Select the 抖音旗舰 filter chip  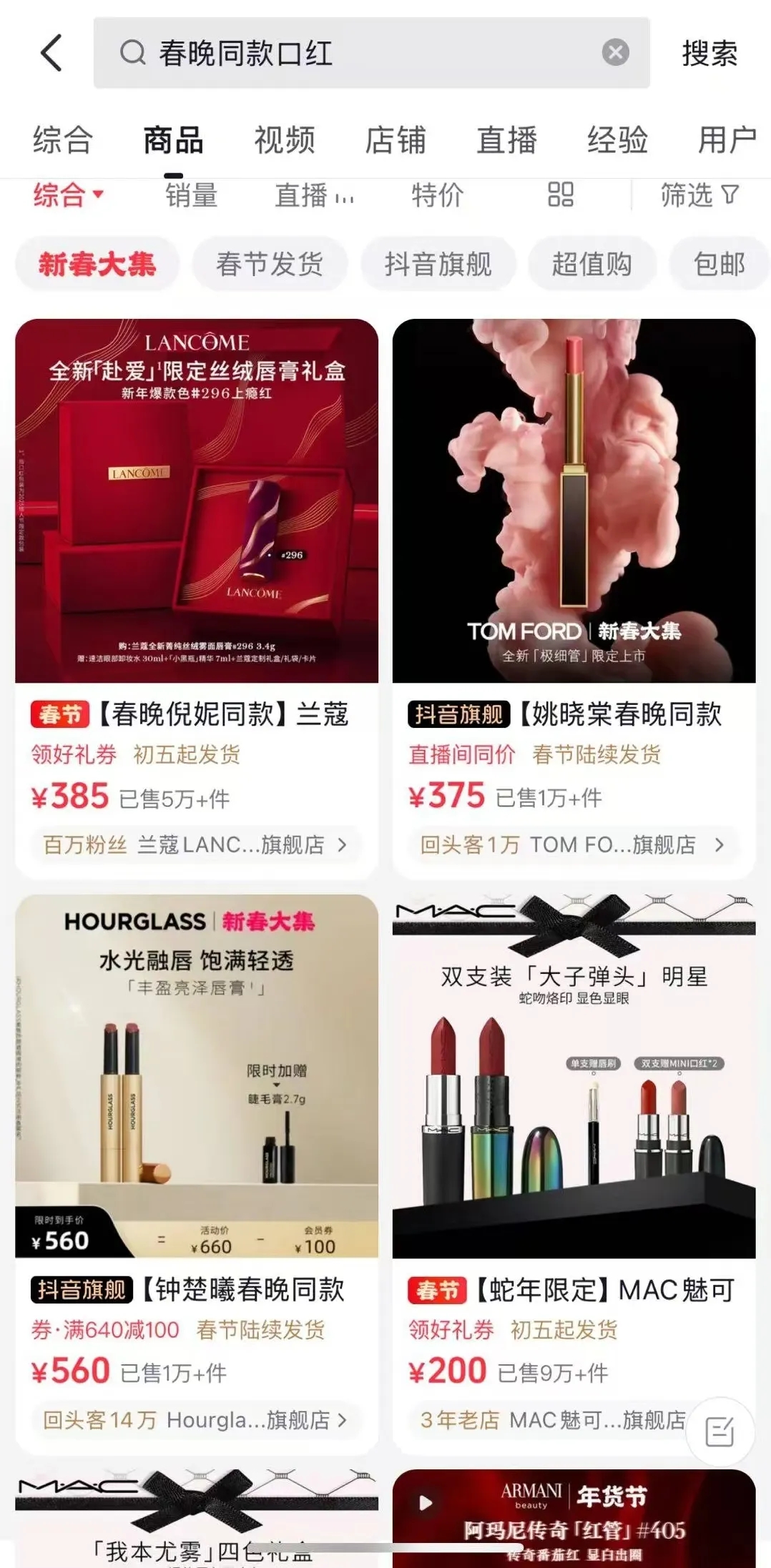(438, 264)
